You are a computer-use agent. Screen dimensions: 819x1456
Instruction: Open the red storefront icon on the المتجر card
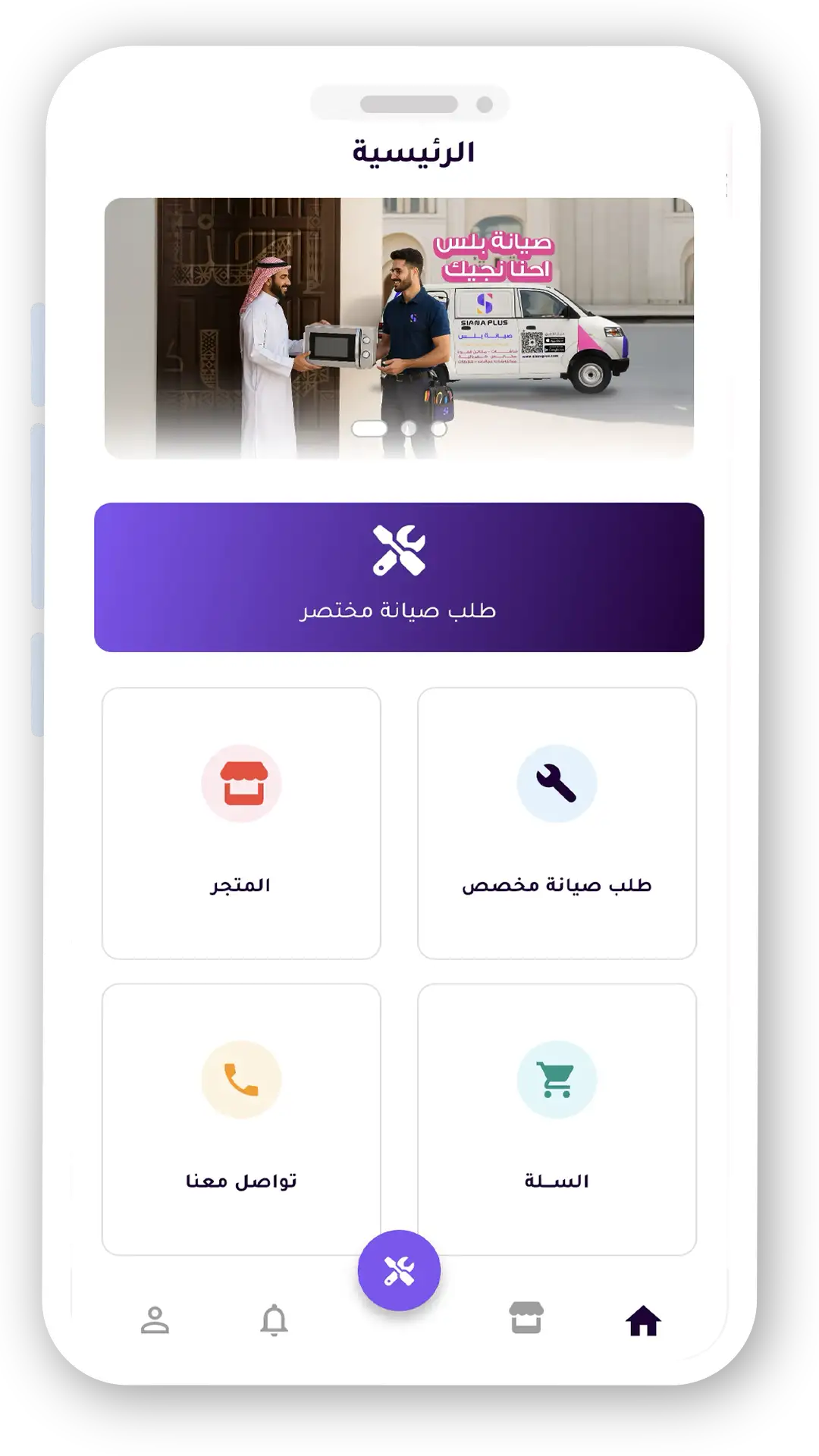click(240, 783)
